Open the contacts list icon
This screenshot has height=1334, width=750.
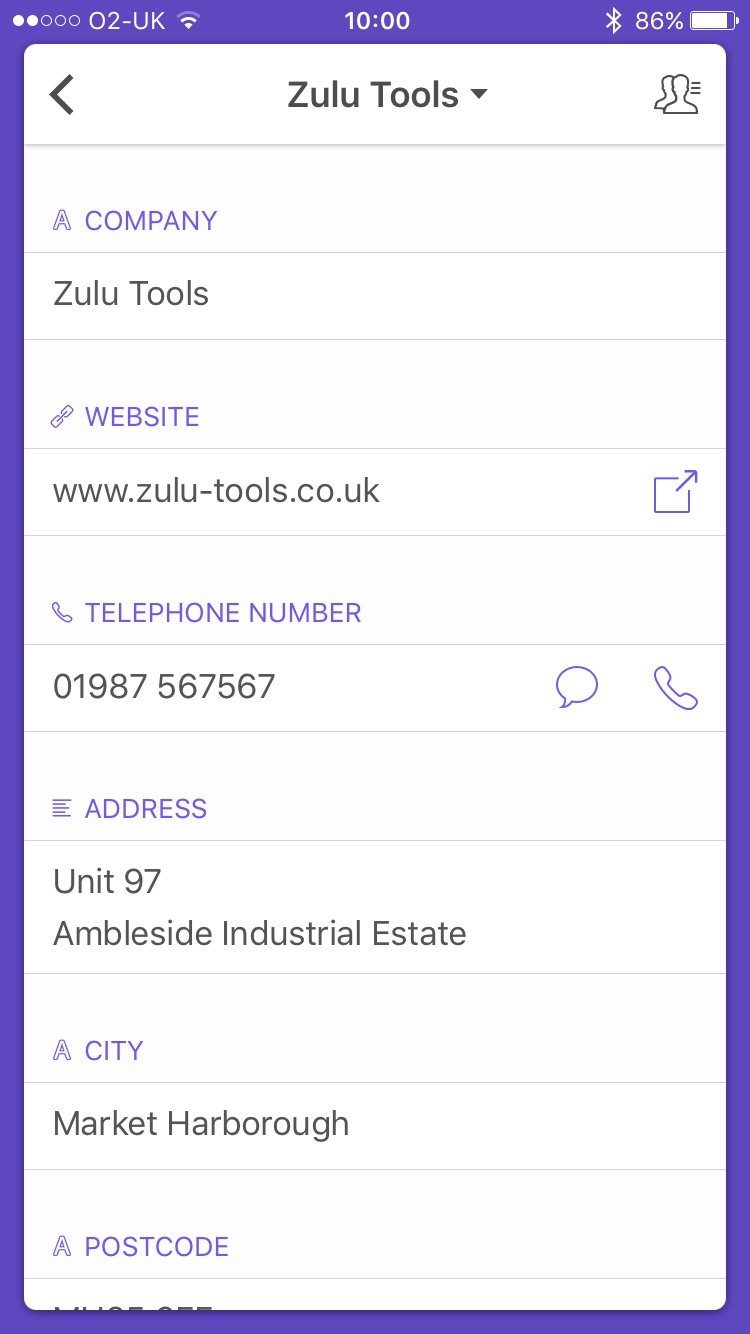click(x=677, y=94)
